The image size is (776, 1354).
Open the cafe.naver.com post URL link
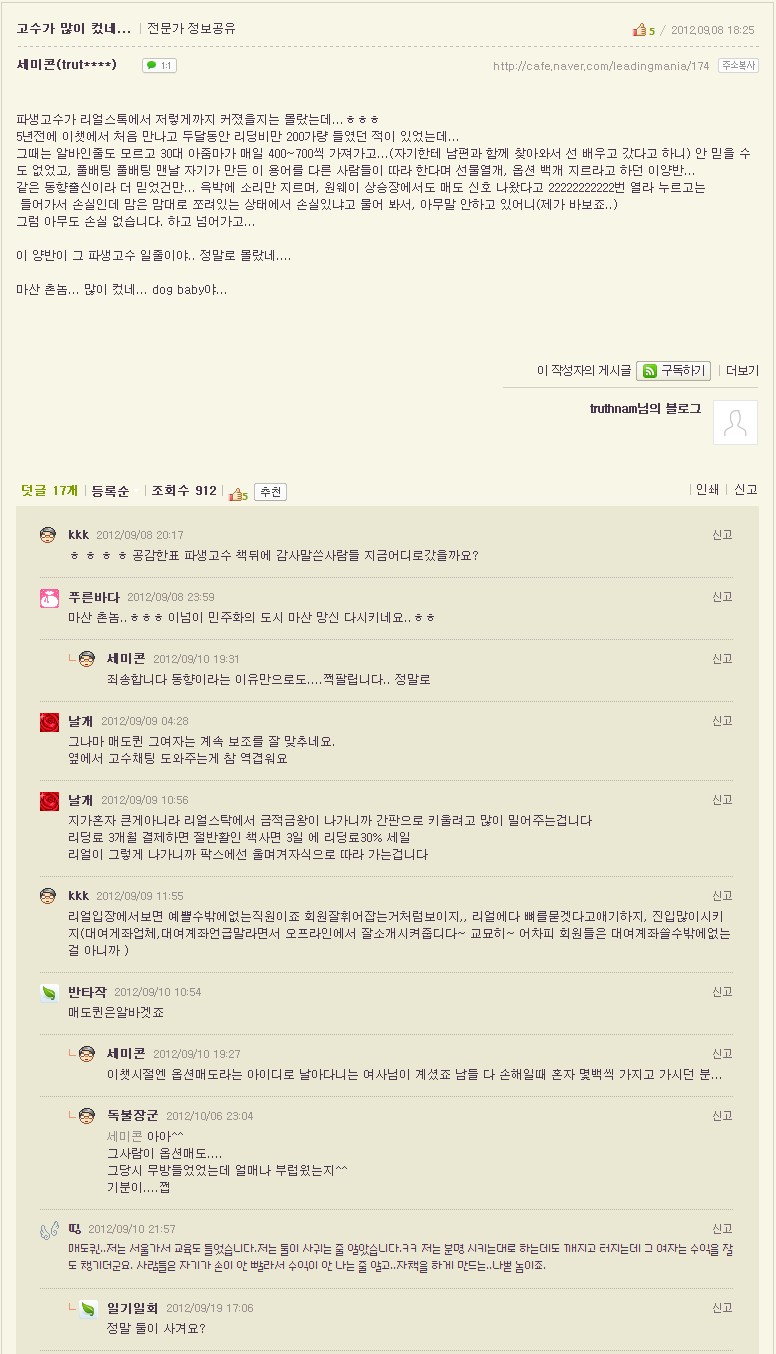click(x=601, y=66)
